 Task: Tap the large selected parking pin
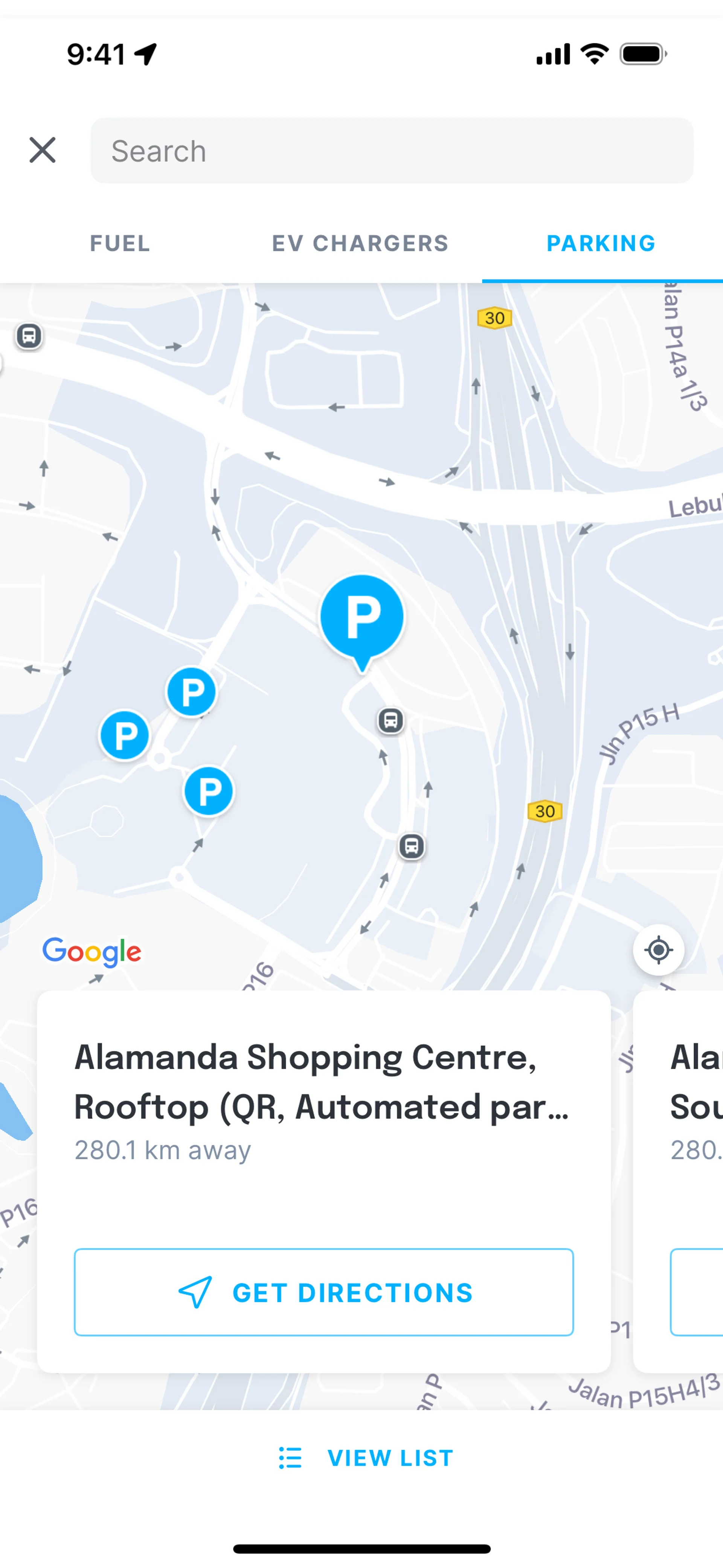(362, 616)
